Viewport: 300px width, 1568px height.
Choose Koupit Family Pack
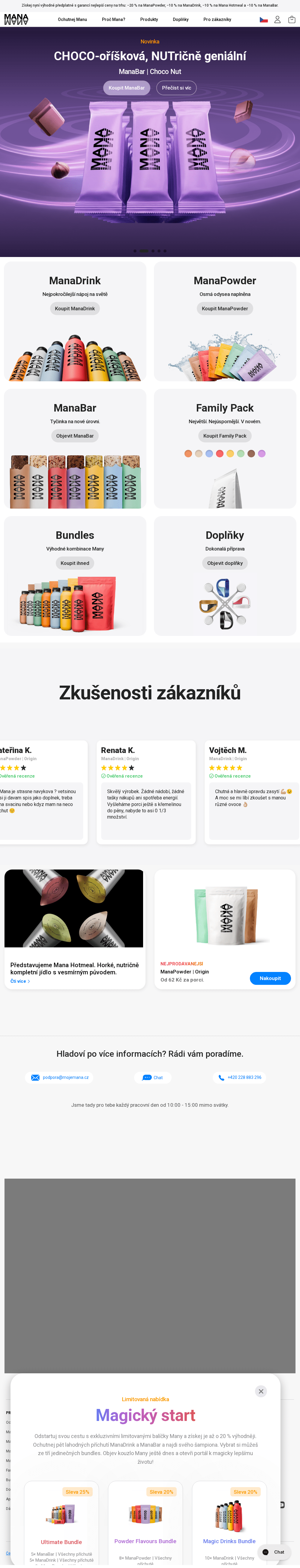225,436
